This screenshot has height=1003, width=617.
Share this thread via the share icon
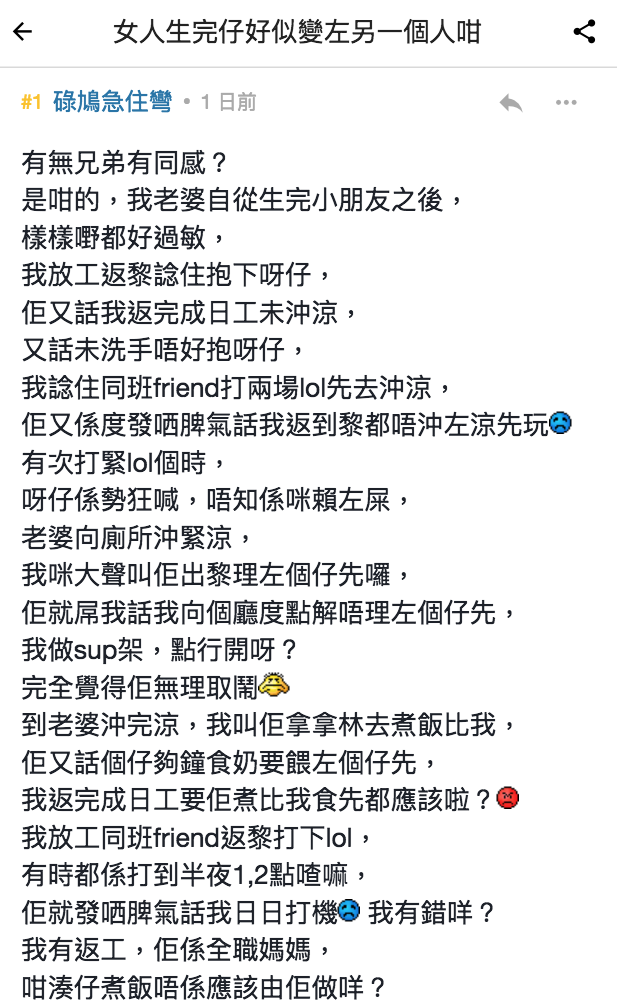(x=585, y=32)
